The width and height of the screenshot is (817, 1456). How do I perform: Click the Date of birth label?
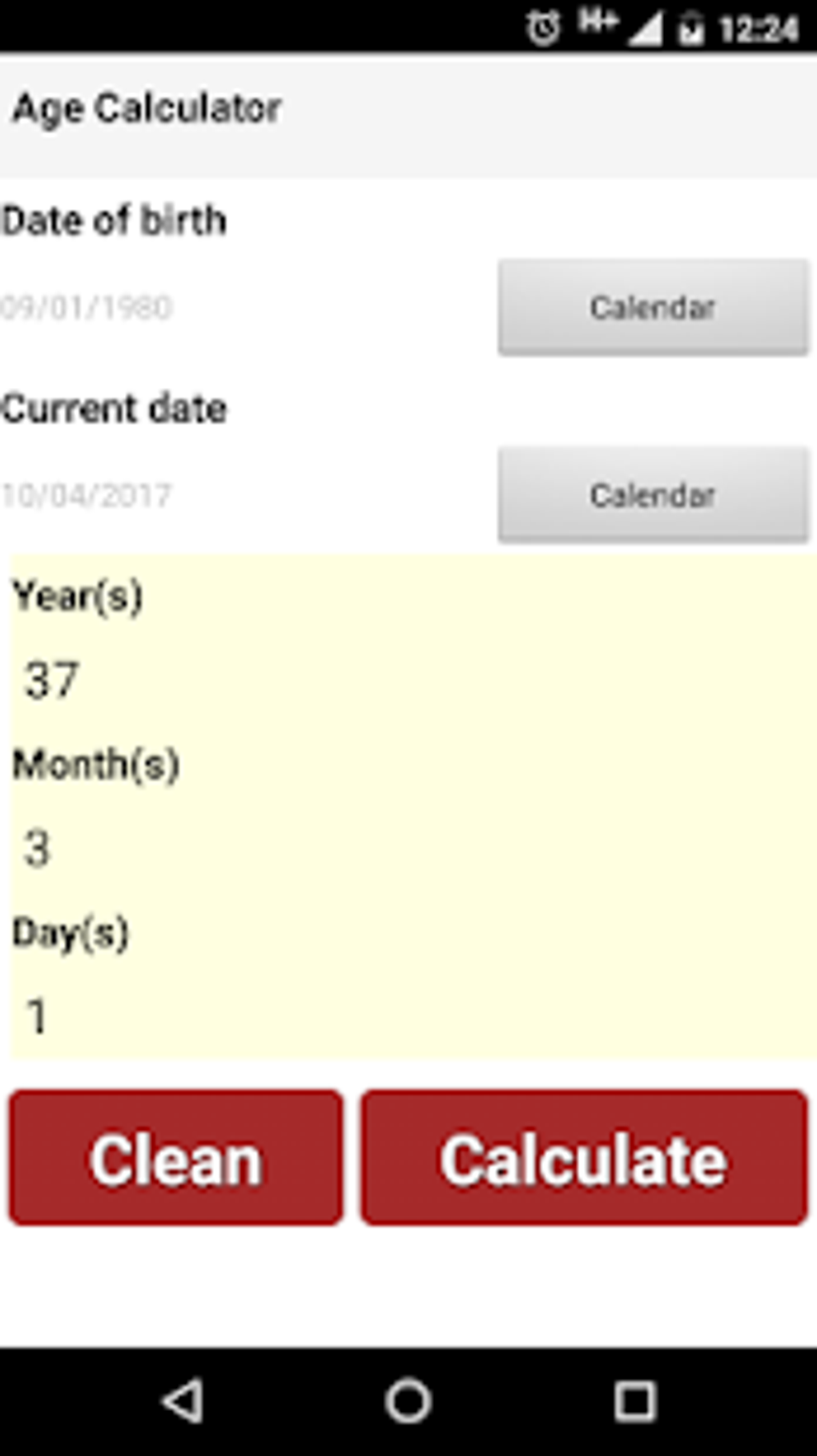(112, 220)
